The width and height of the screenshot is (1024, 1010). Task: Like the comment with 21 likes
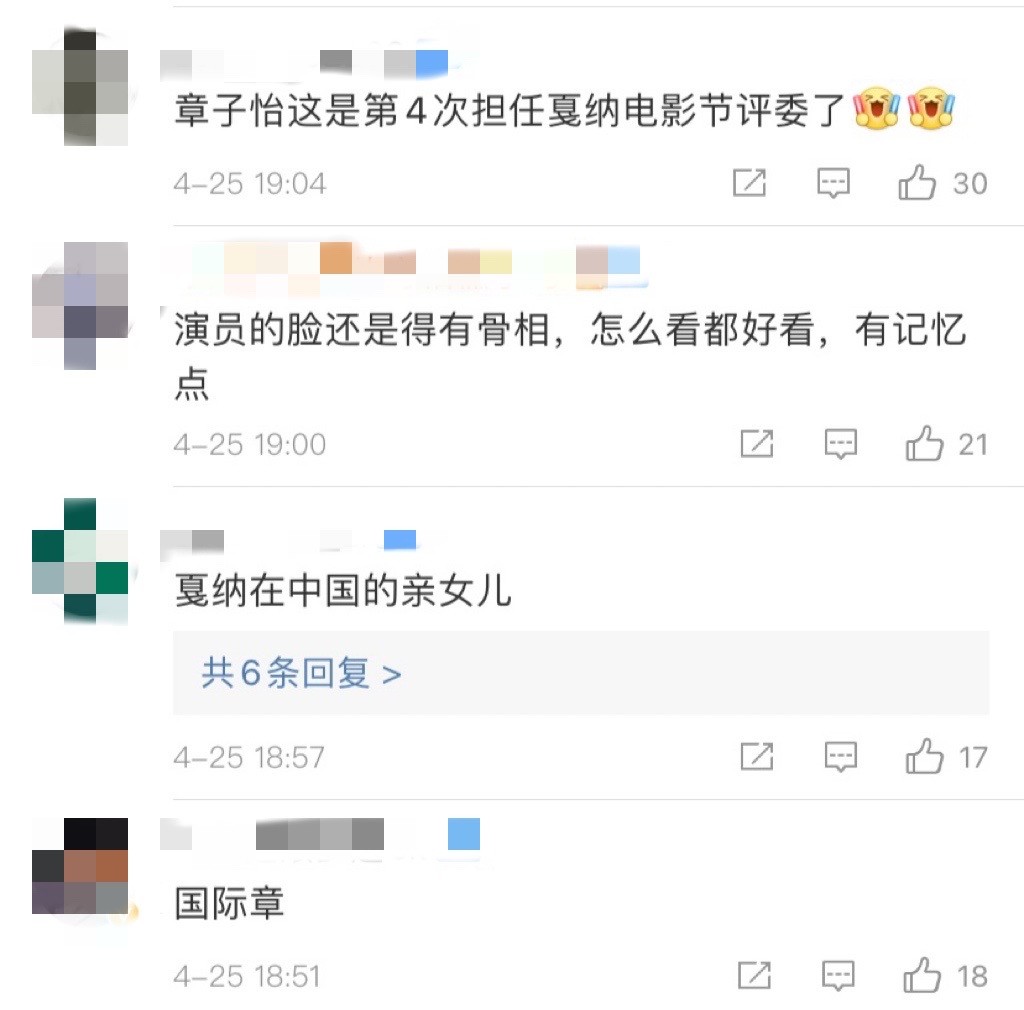tap(925, 444)
